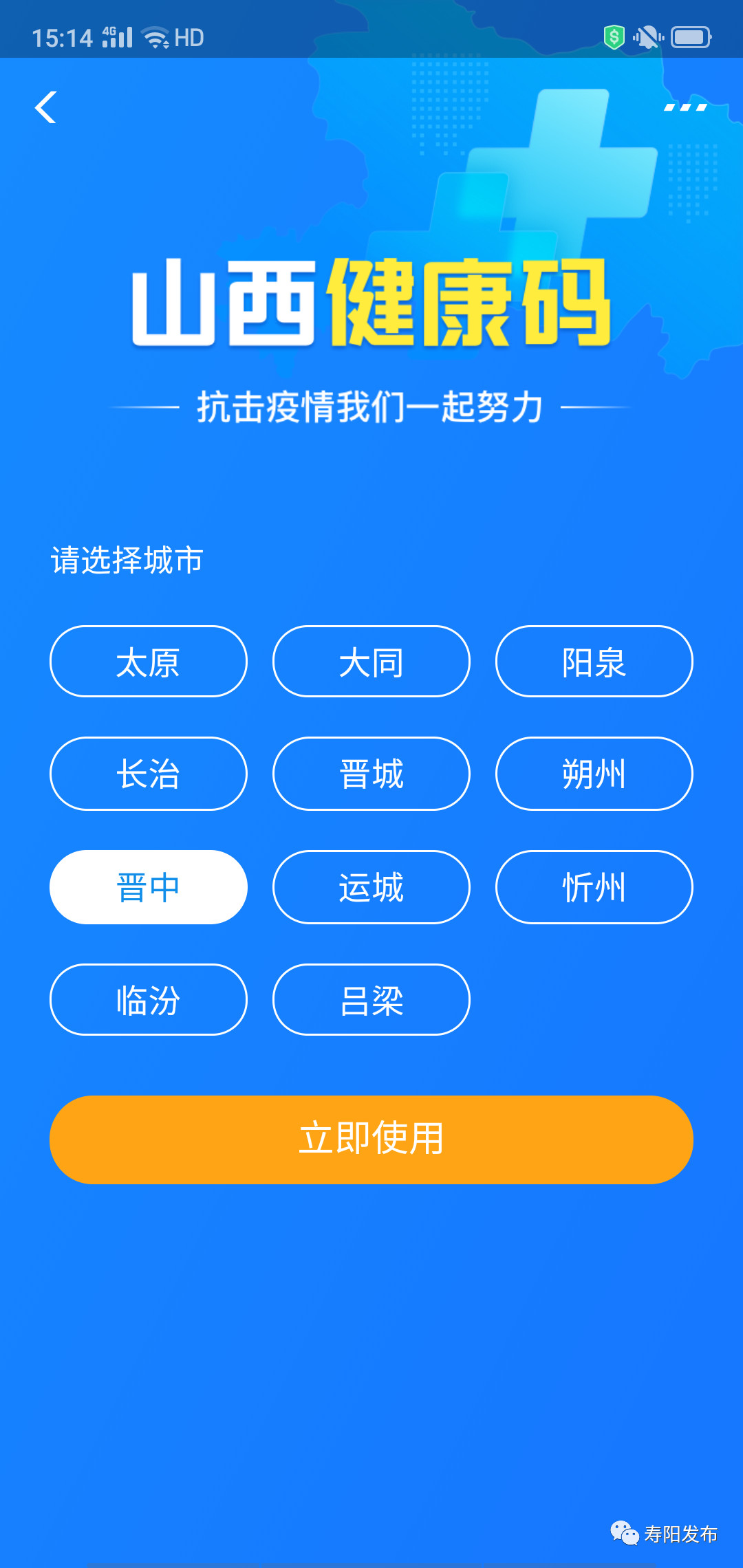Select the 吕梁 city option
This screenshot has height=1568, width=743.
(371, 1000)
